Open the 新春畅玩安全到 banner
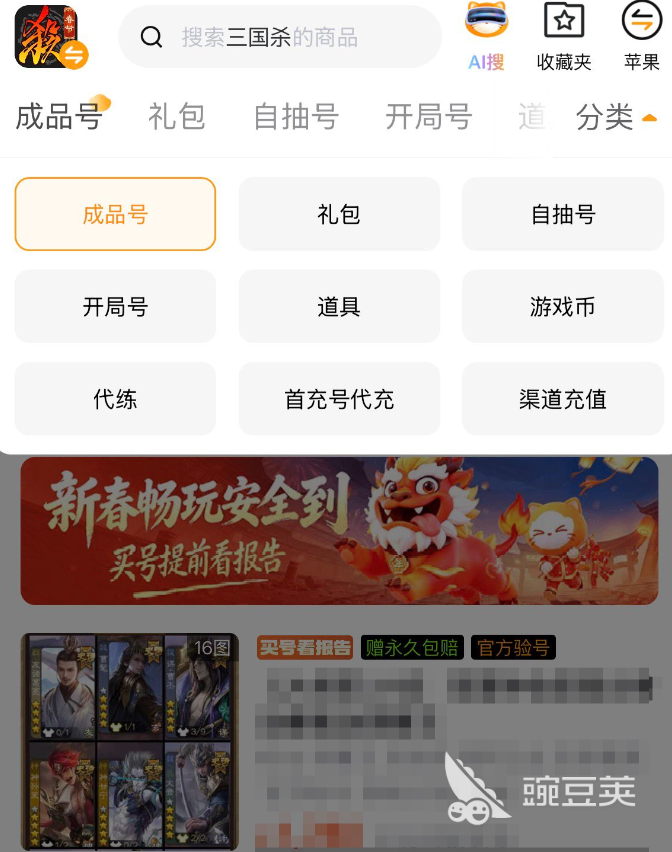Image resolution: width=672 pixels, height=852 pixels. pyautogui.click(x=340, y=530)
